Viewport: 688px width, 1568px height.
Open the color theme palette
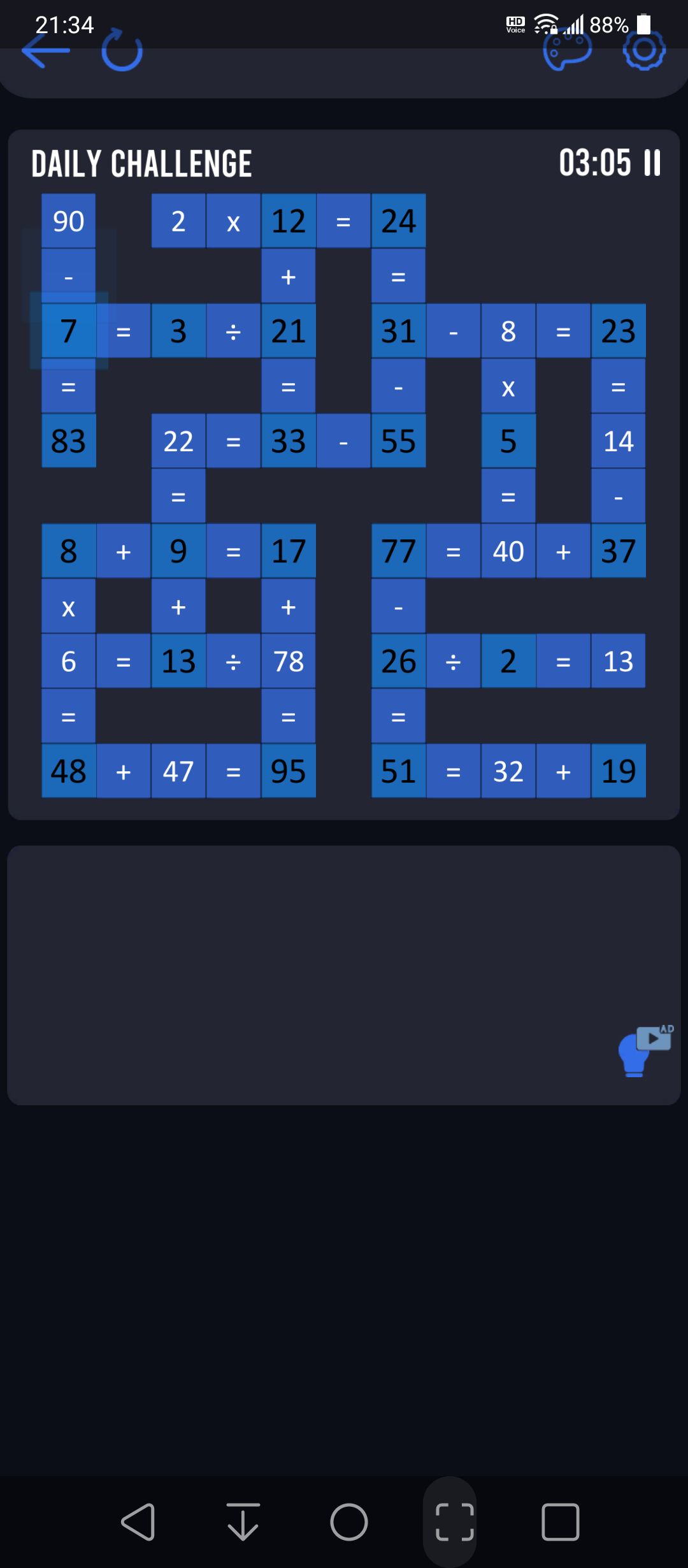coord(567,51)
